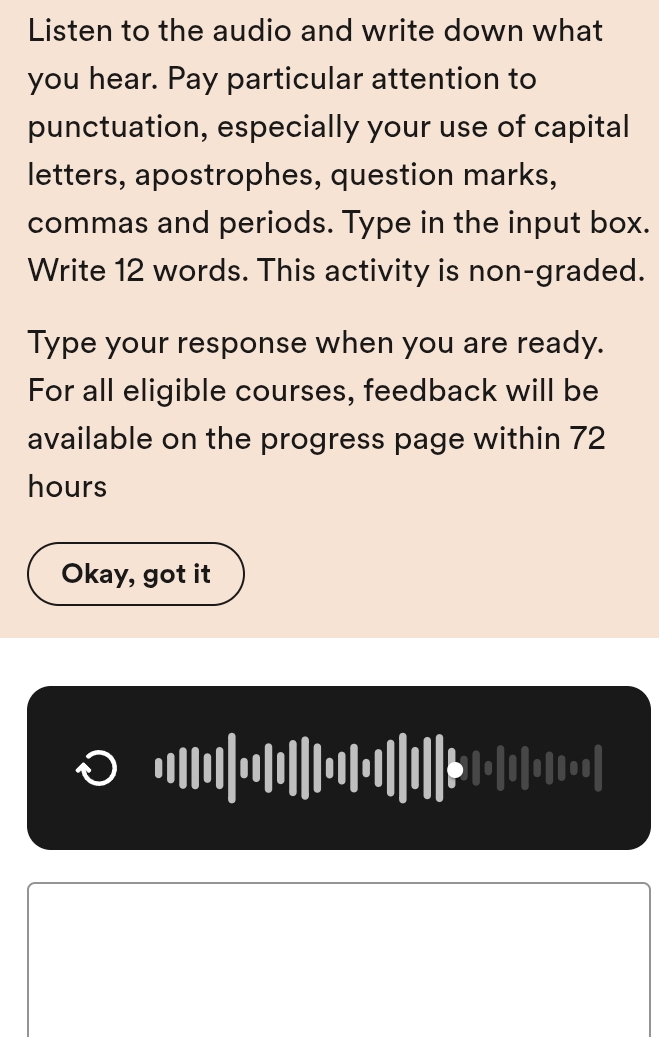This screenshot has height=1037, width=659.
Task: Seek within the audio waveform
Action: click(x=378, y=768)
